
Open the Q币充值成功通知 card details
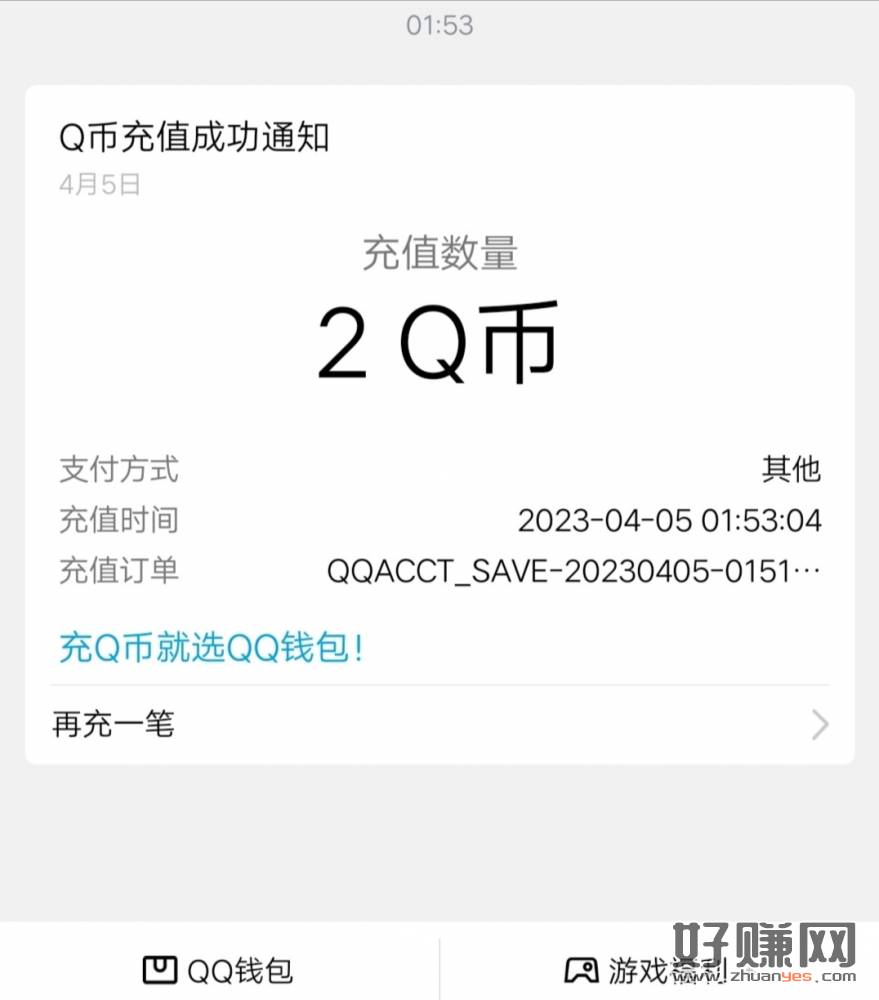[x=194, y=138]
